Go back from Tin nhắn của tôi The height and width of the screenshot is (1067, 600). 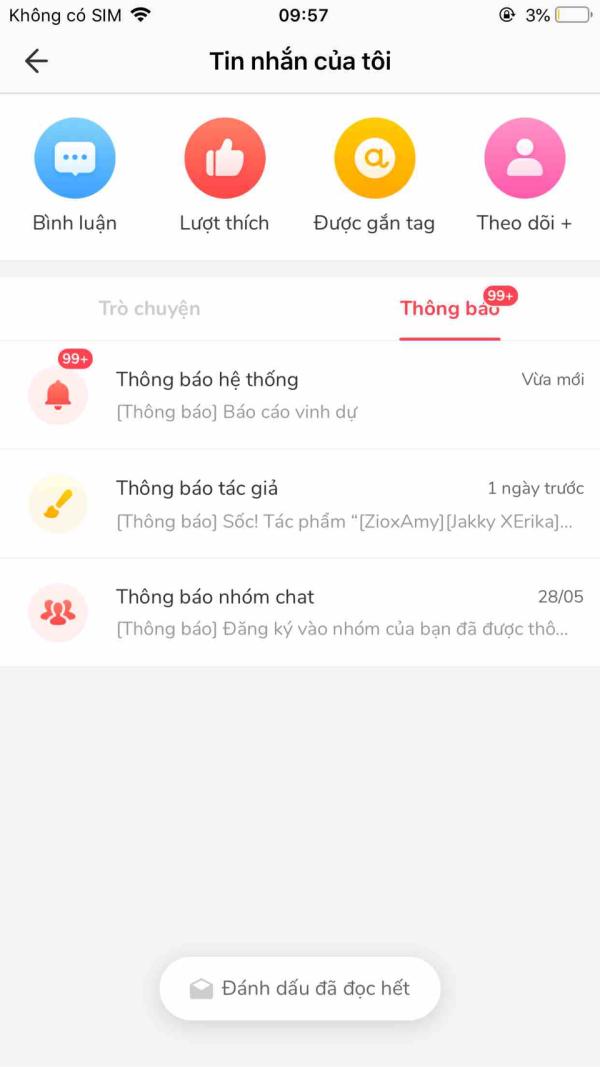click(x=36, y=61)
